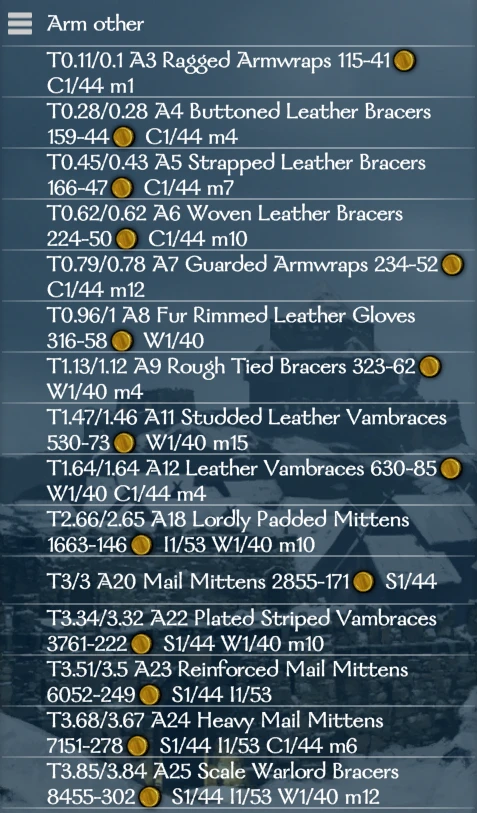Viewport: 477px width, 813px height.
Task: View the A12 Leather Vambraces row
Action: (x=238, y=480)
